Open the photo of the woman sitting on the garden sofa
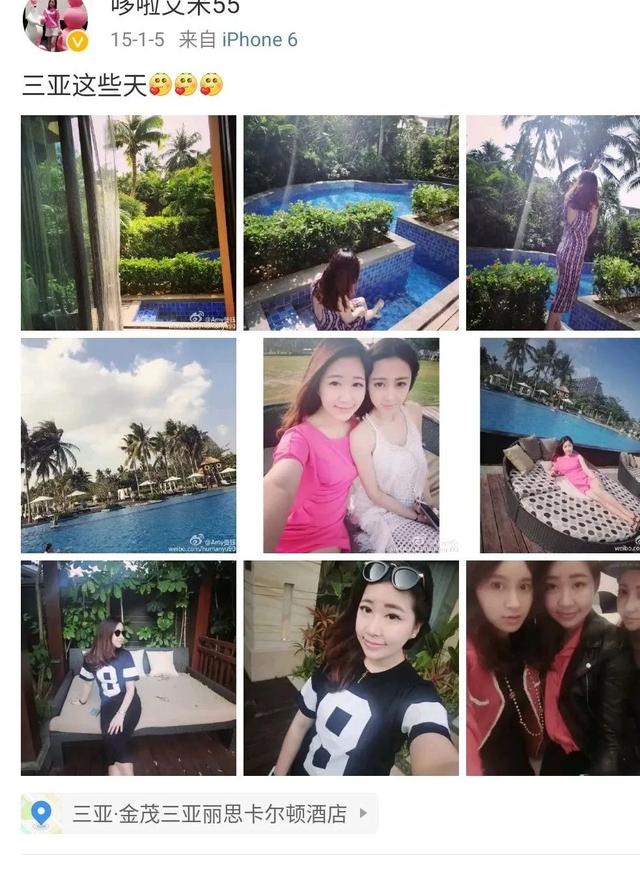The image size is (640, 869). click(128, 667)
